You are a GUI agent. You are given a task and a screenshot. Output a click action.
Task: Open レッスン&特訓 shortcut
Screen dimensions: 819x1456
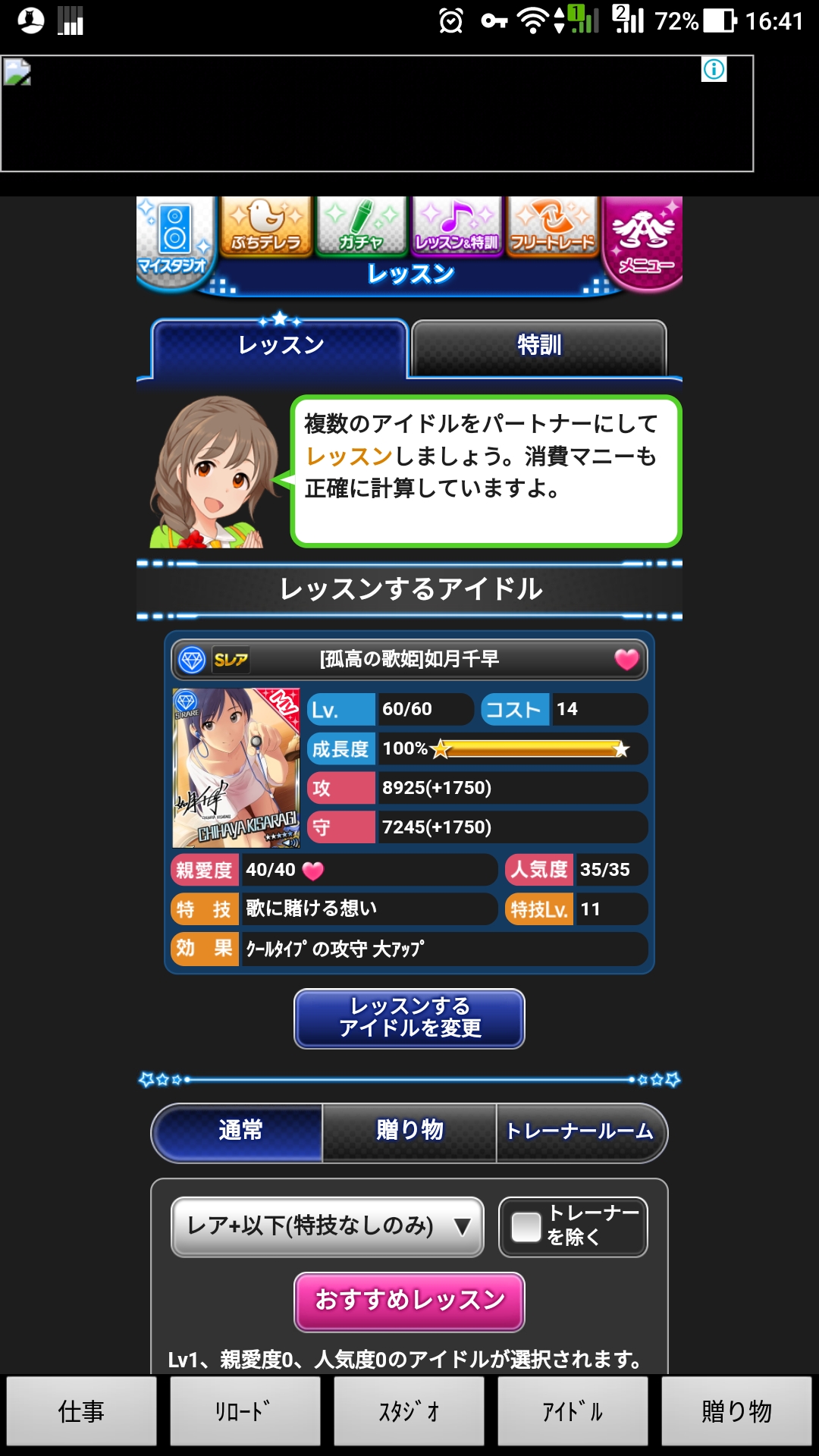457,227
